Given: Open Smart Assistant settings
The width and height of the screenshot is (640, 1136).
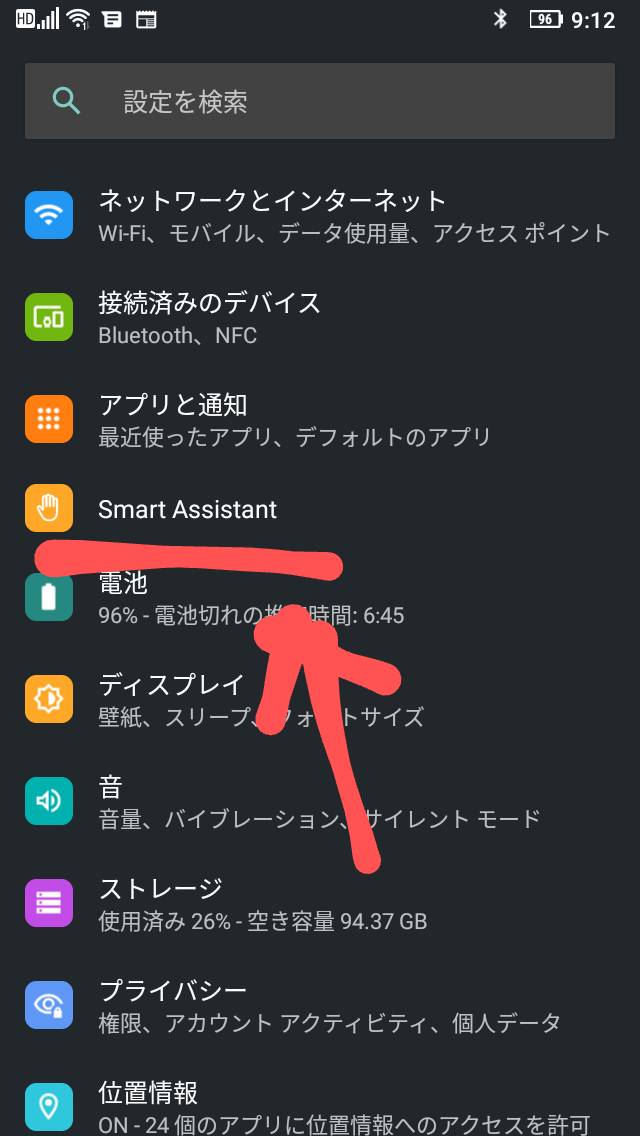Looking at the screenshot, I should click(320, 509).
